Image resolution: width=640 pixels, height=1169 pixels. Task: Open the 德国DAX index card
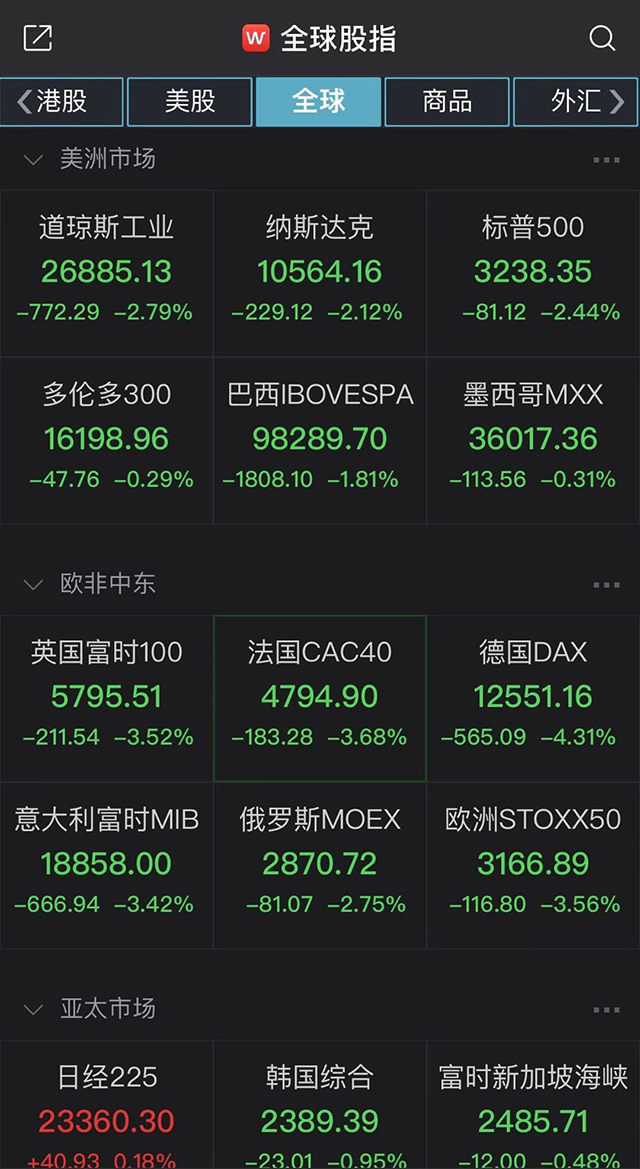coord(533,698)
